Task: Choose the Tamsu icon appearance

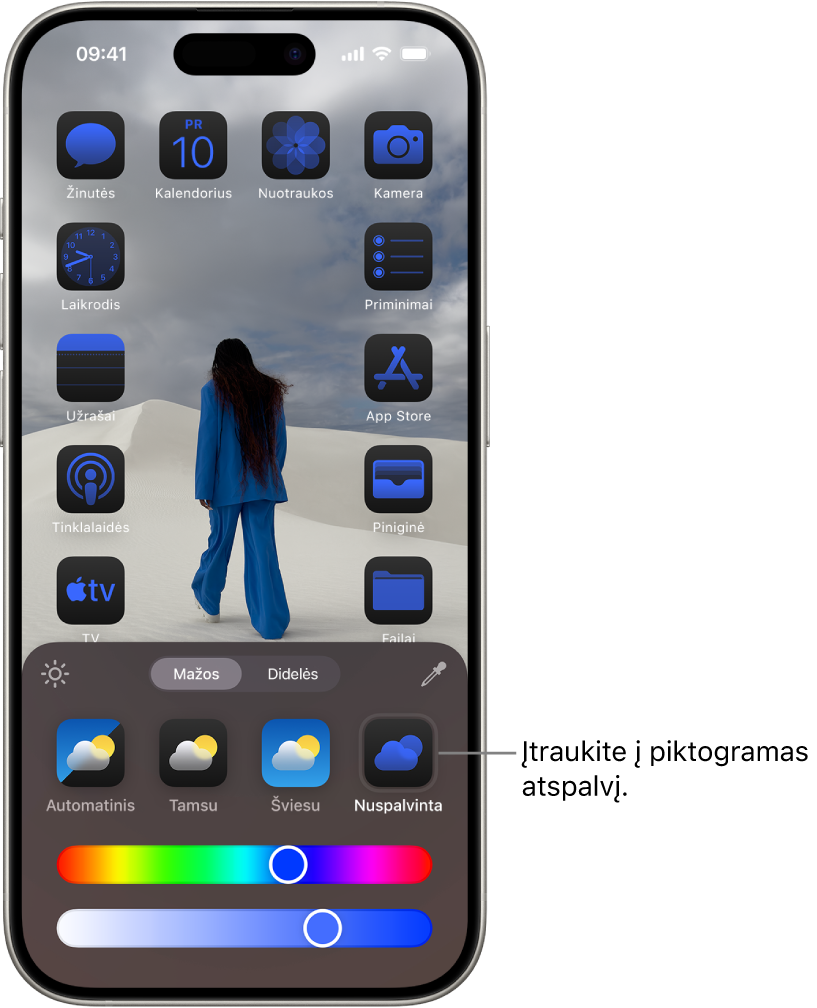Action: [193, 754]
